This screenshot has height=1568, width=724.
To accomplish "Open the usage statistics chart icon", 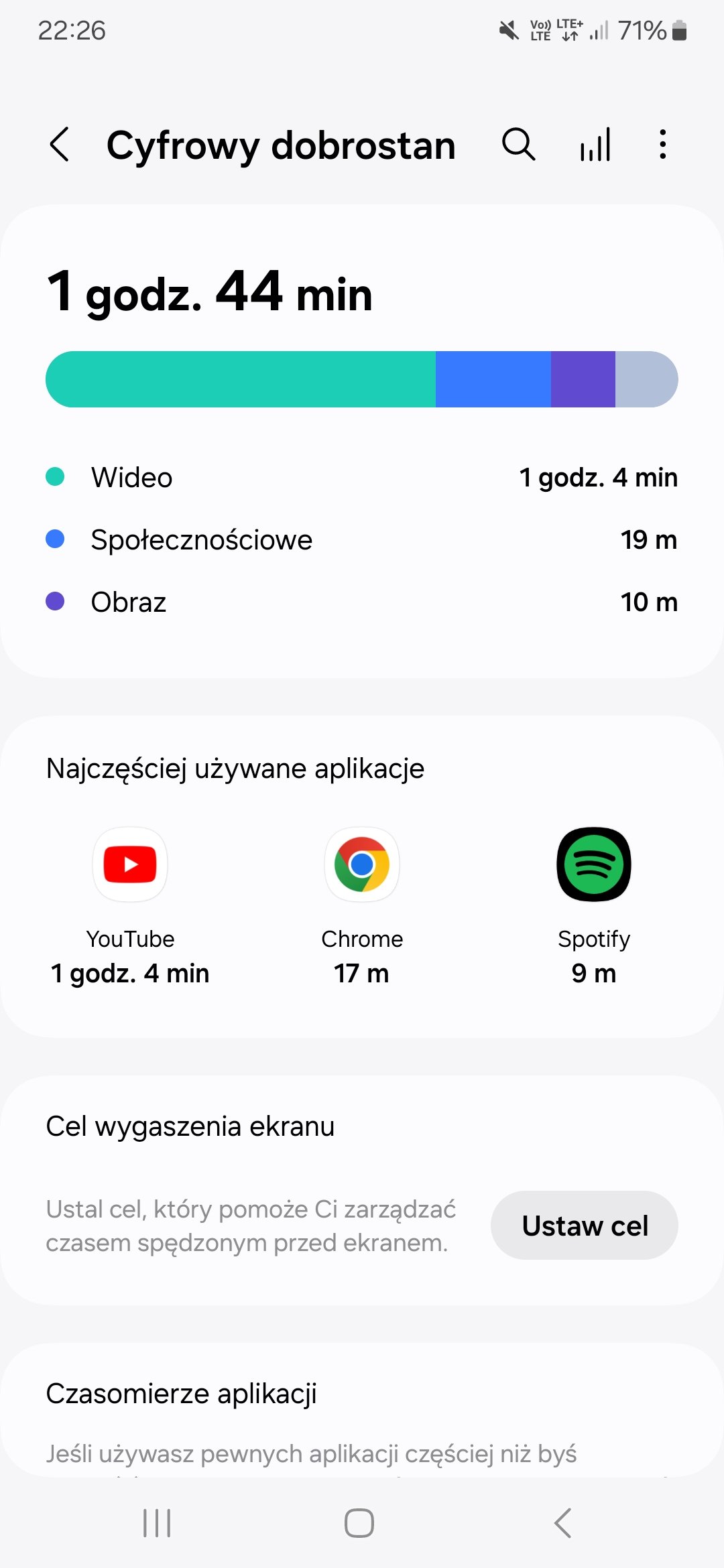I will 595,145.
